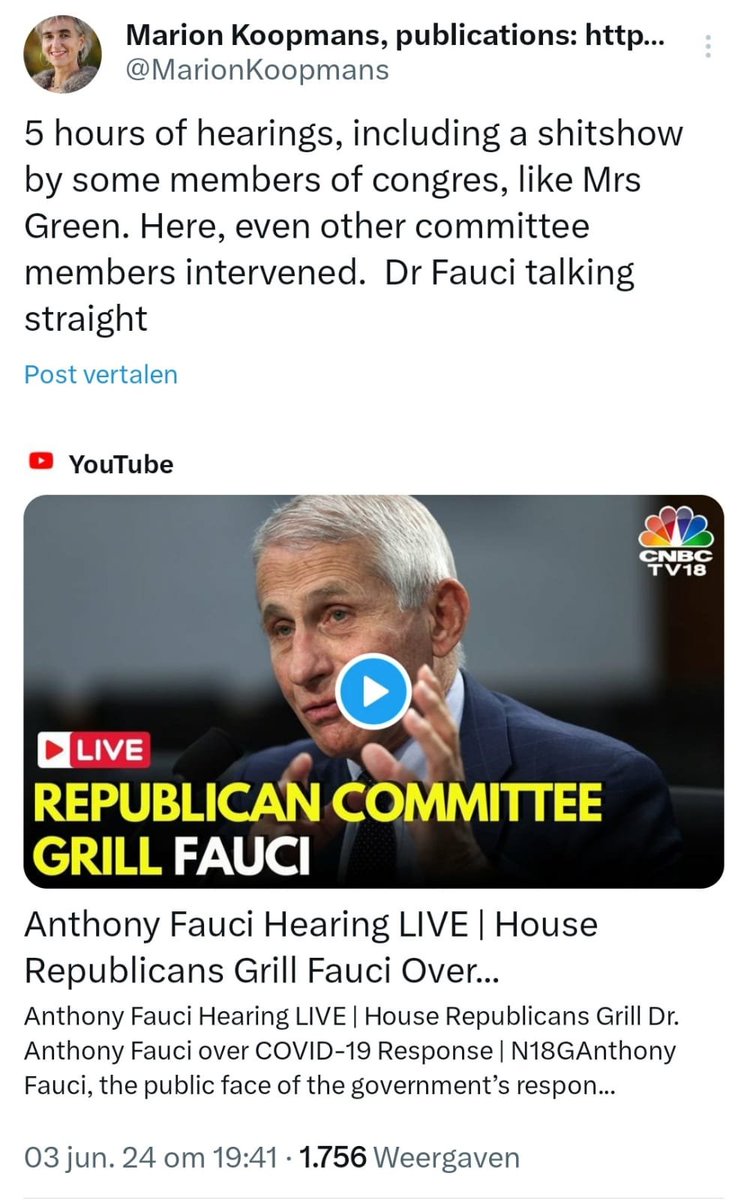
Task: View the 1.756 Weergaven stats
Action: (x=410, y=1157)
